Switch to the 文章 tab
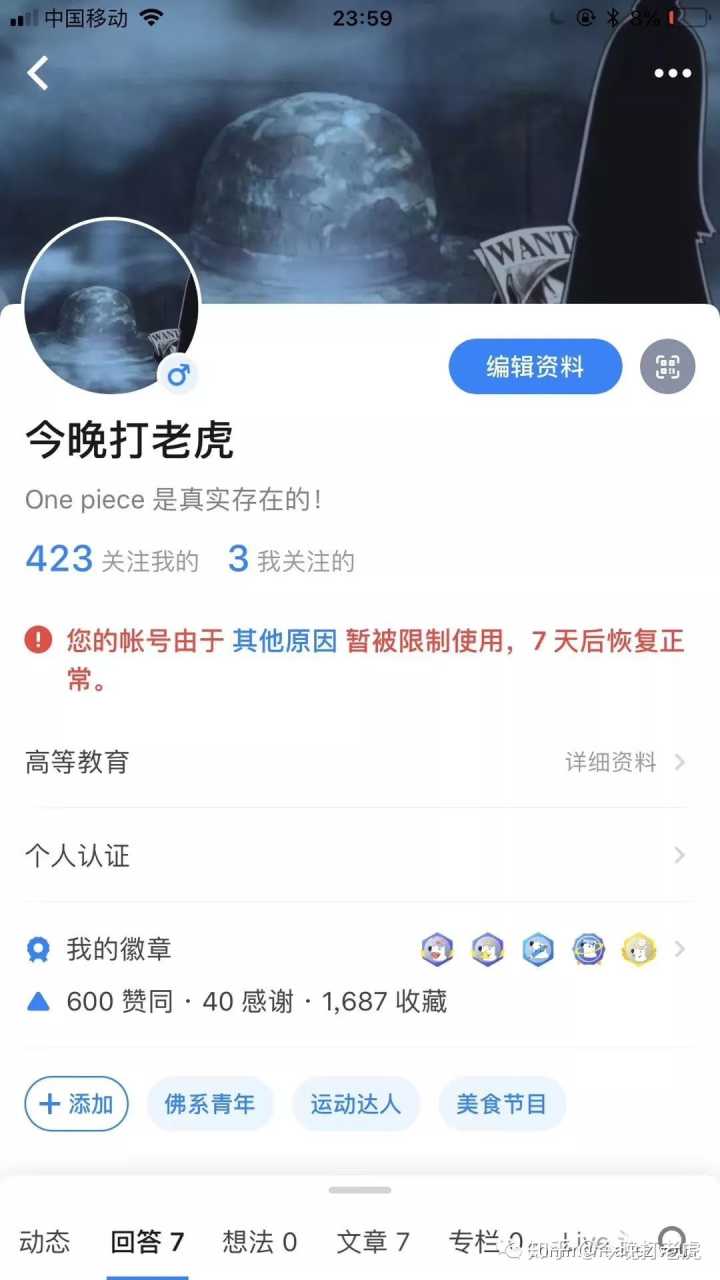Image resolution: width=720 pixels, height=1280 pixels. coord(373,1242)
